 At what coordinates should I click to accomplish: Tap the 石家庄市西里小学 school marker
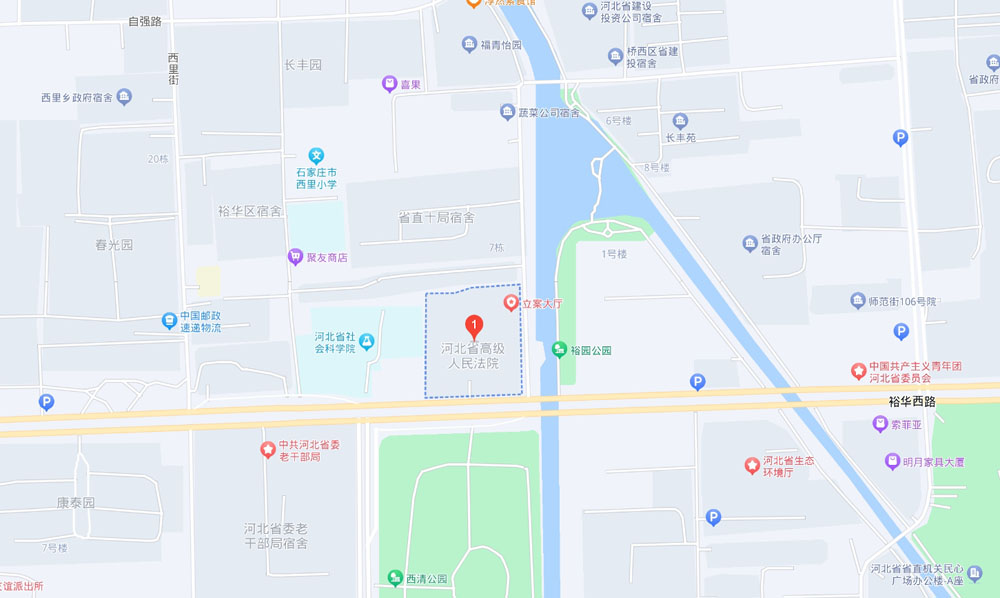click(x=316, y=155)
